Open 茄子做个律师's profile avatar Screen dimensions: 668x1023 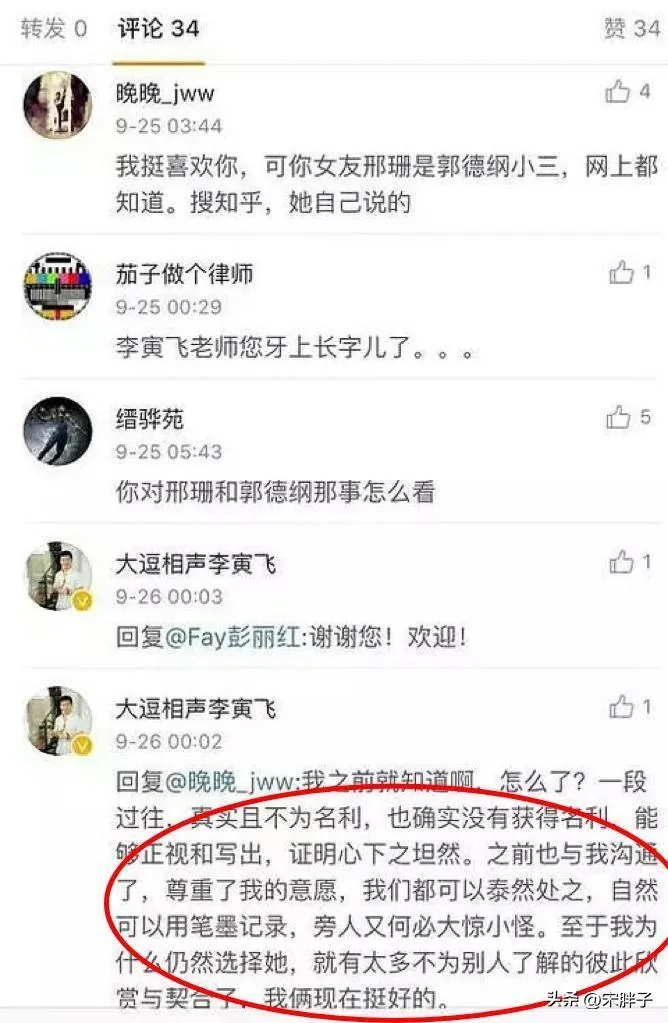[x=58, y=285]
